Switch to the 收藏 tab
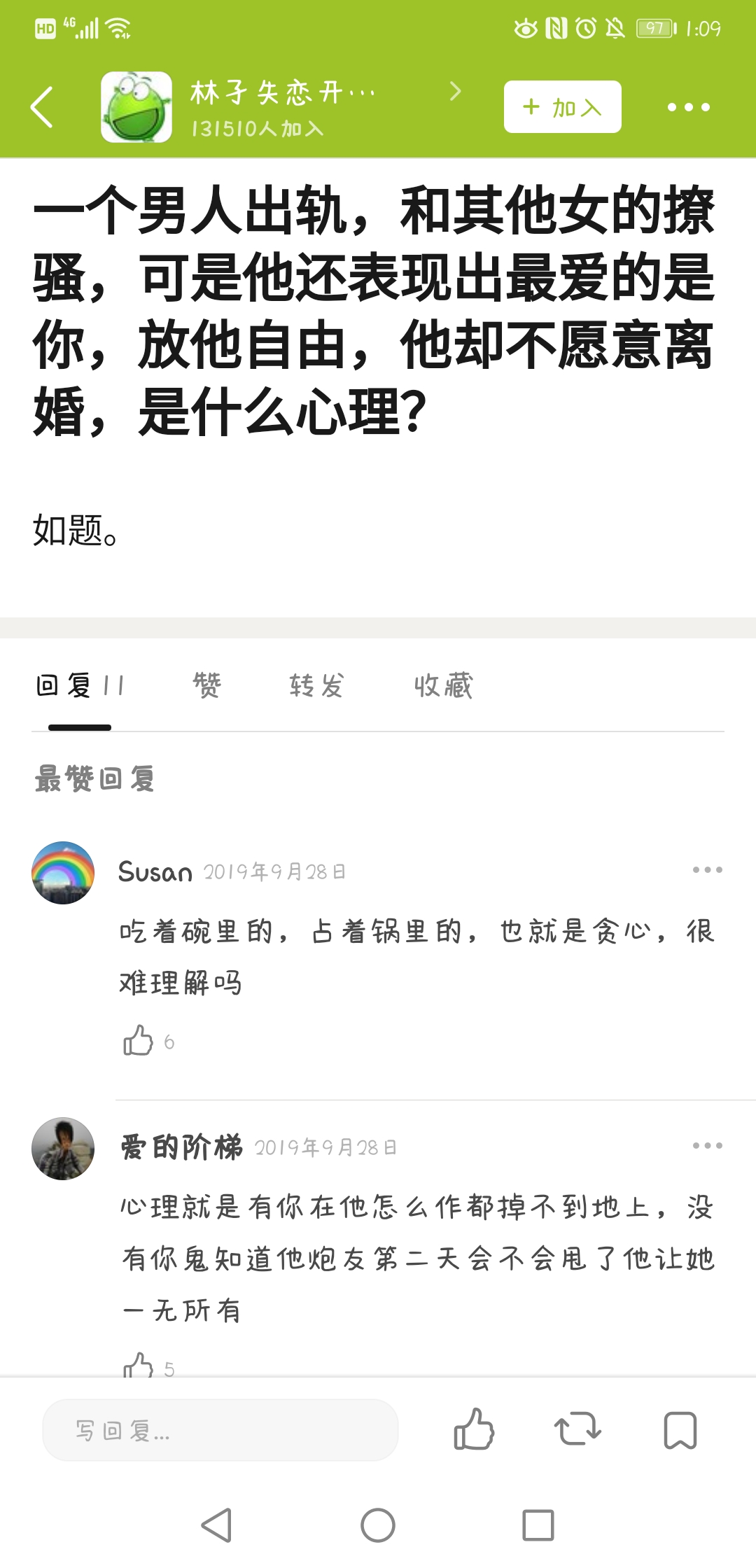The height and width of the screenshot is (1568, 756). 444,686
